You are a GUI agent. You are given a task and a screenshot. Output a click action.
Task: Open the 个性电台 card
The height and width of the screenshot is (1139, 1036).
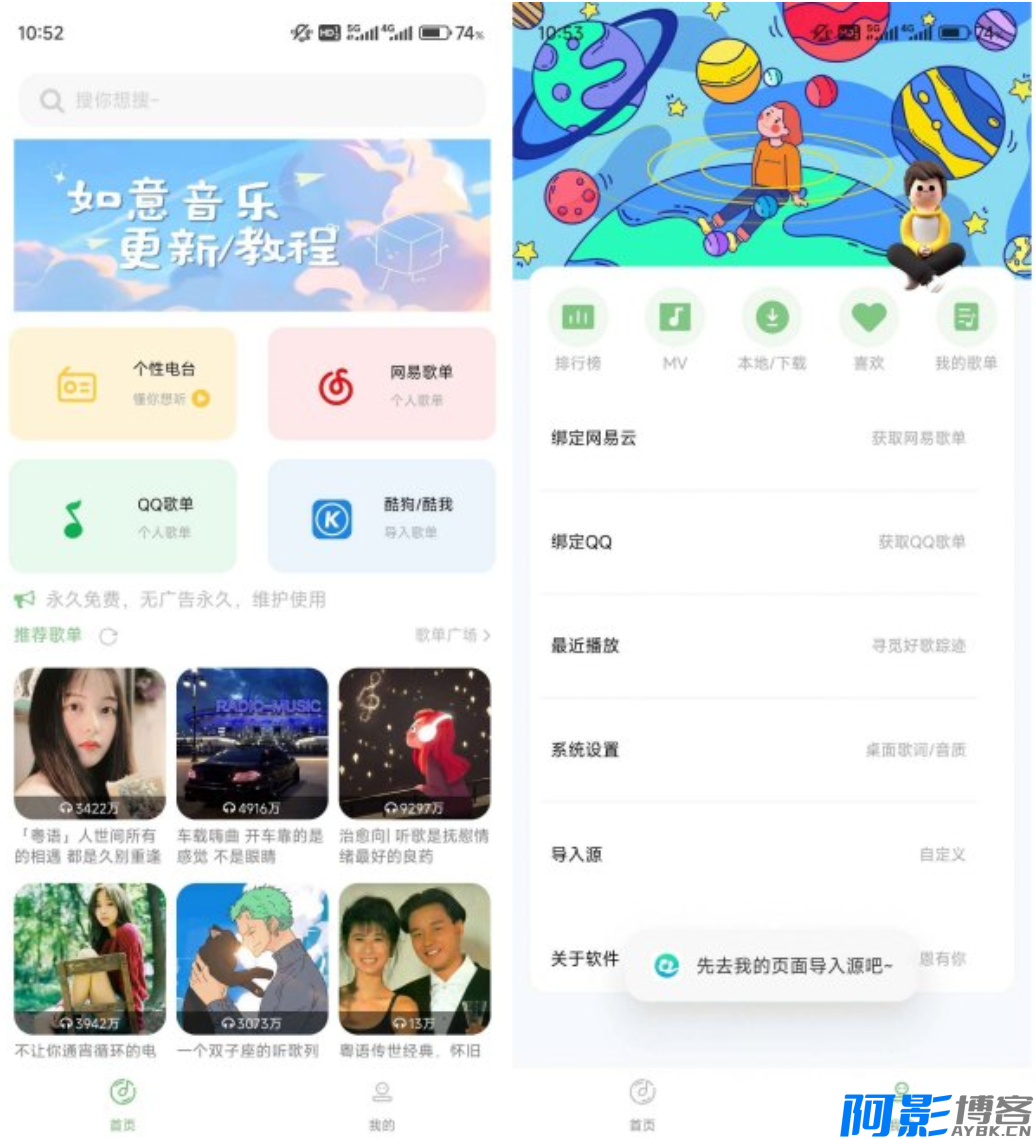pyautogui.click(x=123, y=384)
